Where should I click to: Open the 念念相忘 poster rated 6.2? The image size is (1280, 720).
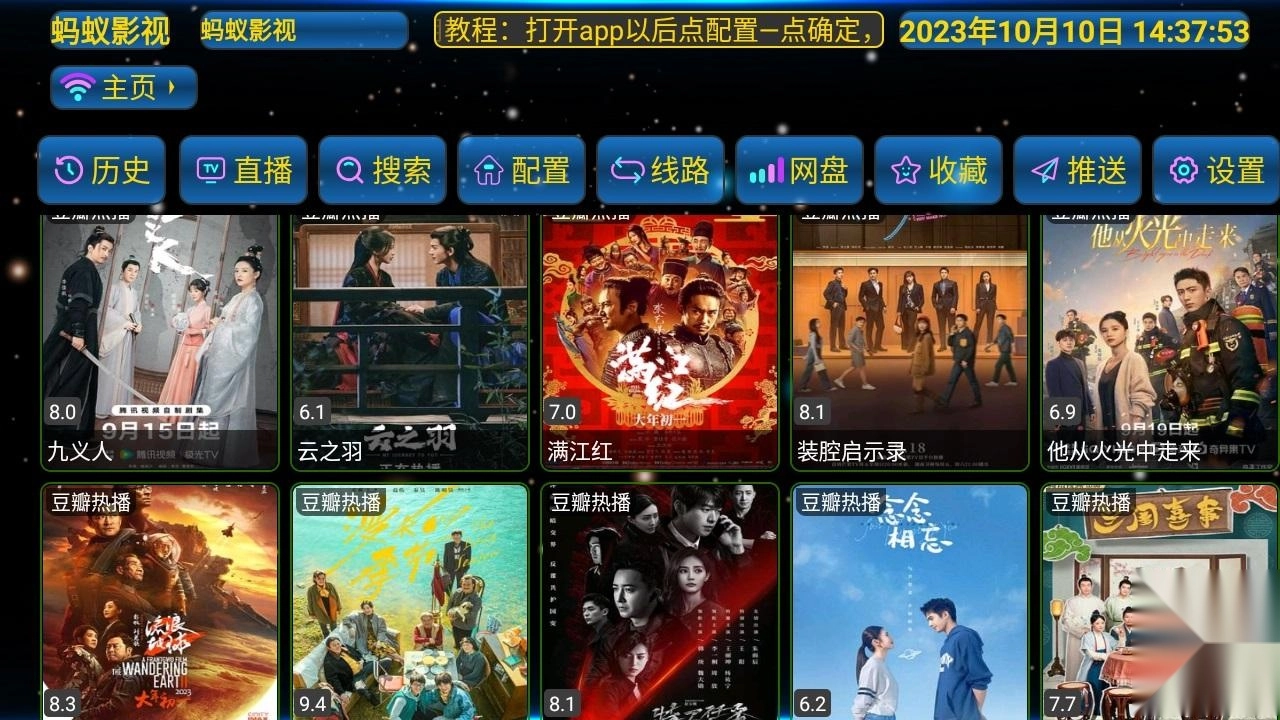pyautogui.click(x=910, y=602)
